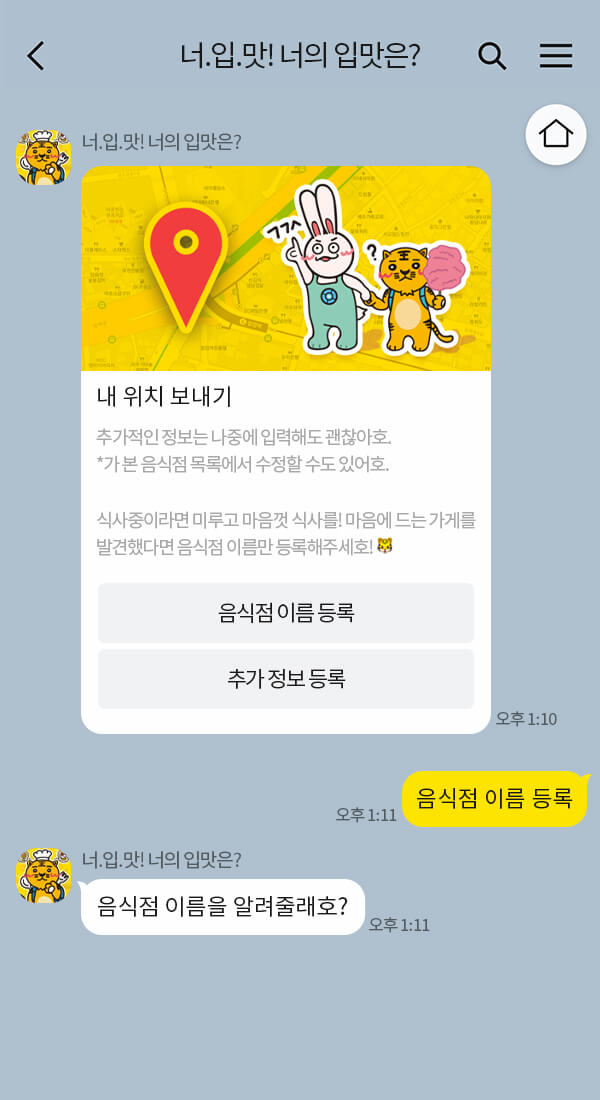Screen dimensions: 600x1100
Task: Open the top chatbot profile picture
Action: [x=43, y=157]
